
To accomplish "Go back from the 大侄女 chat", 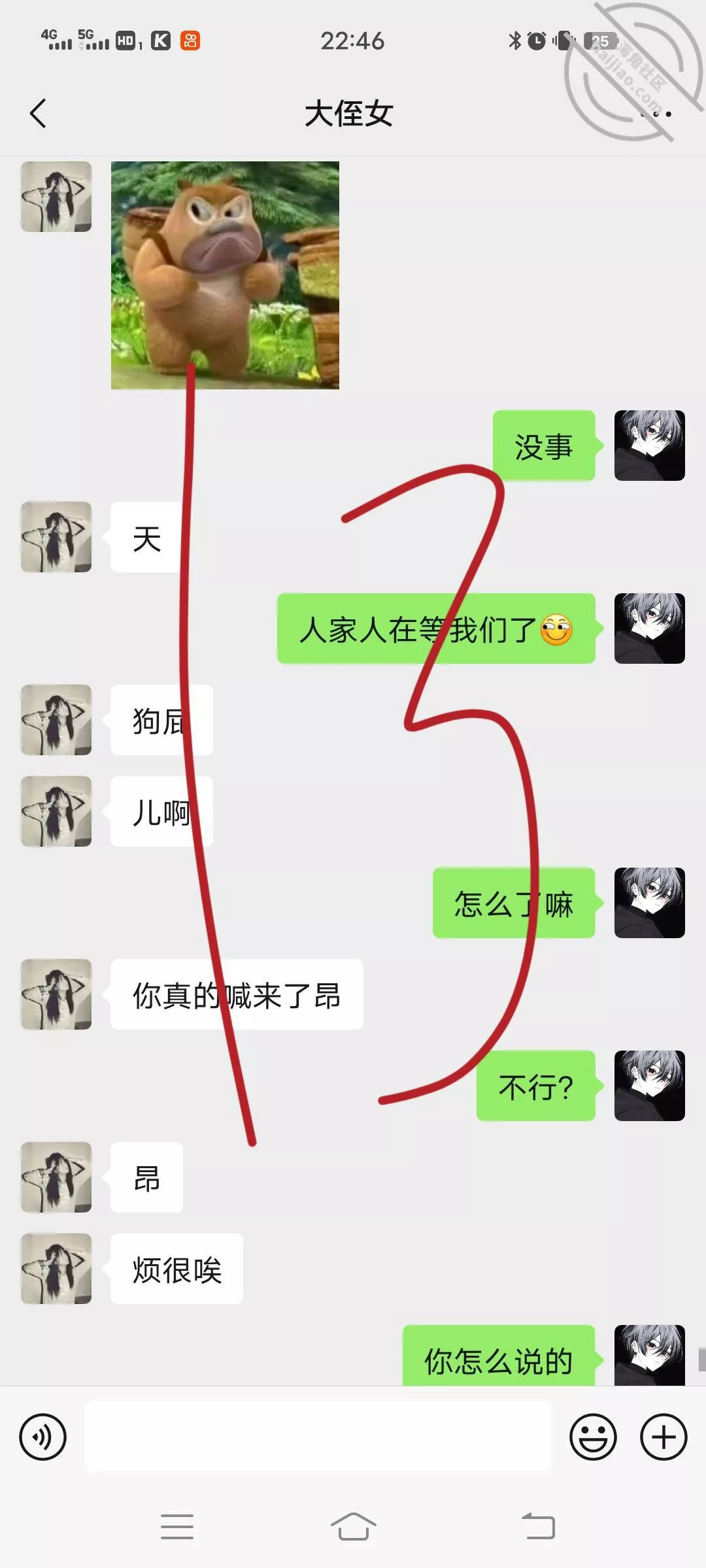I will (x=38, y=114).
